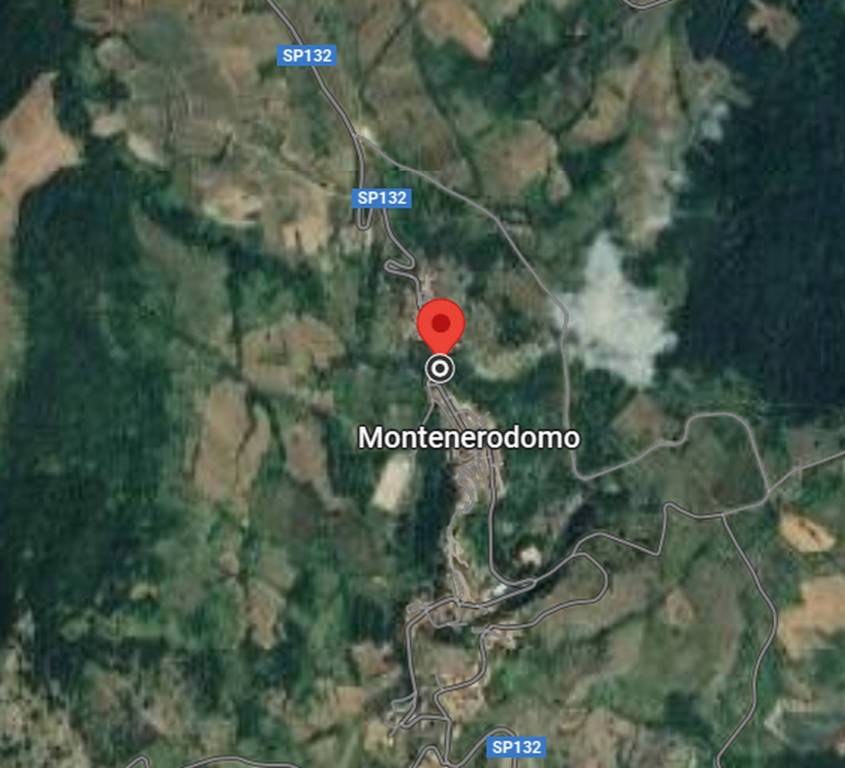Open the Montenerodomo place label

[x=468, y=438]
